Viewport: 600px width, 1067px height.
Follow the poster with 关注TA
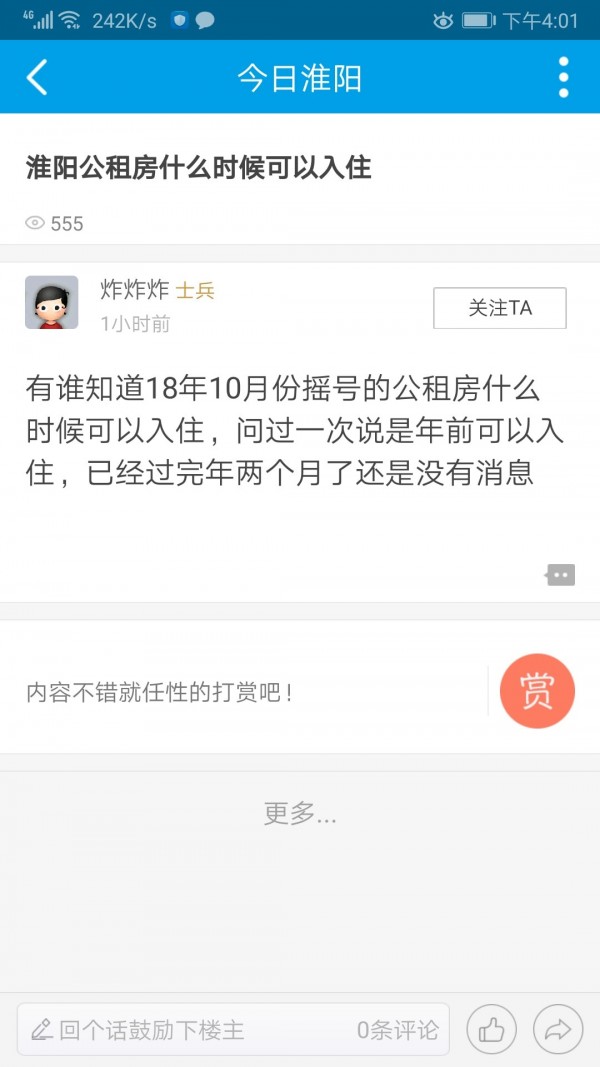pyautogui.click(x=499, y=308)
